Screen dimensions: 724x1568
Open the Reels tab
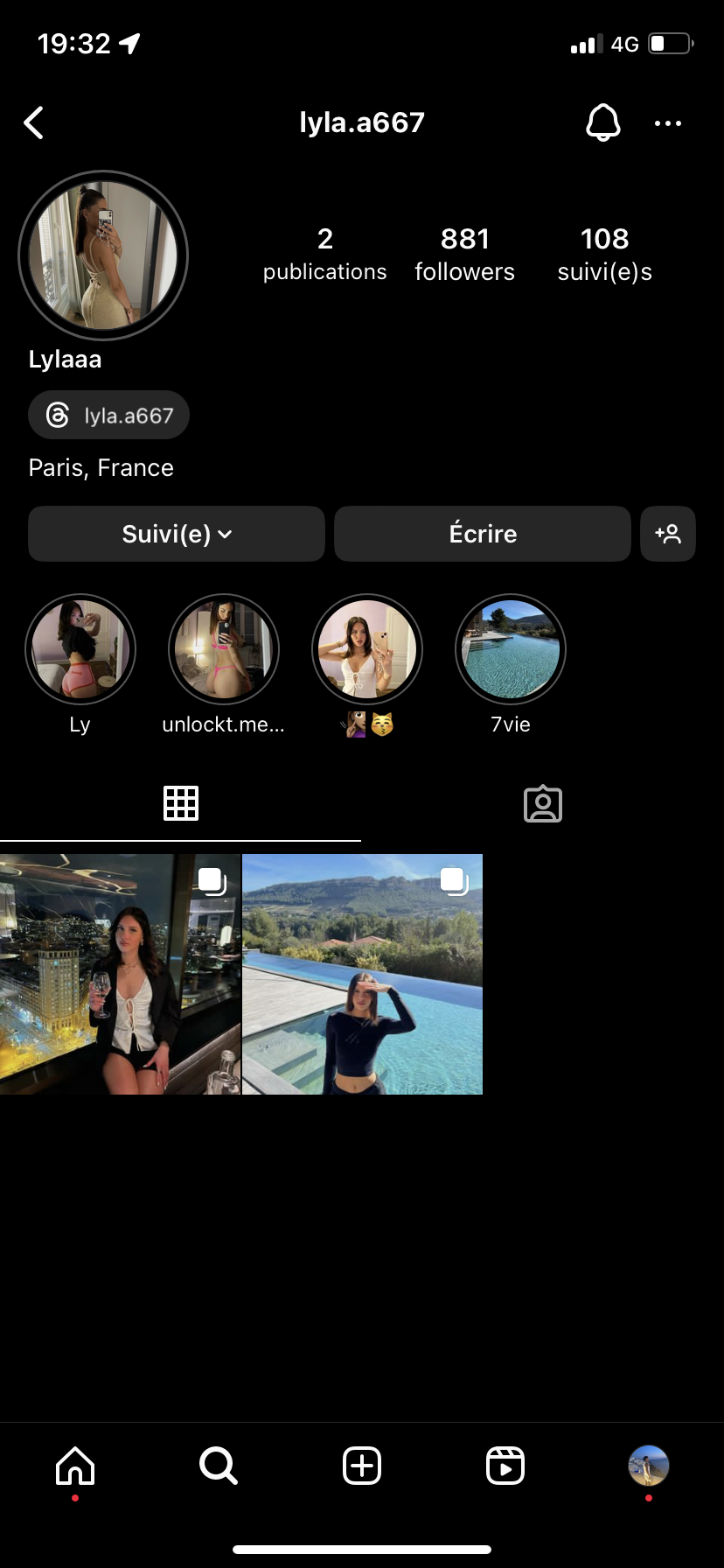click(x=505, y=1466)
